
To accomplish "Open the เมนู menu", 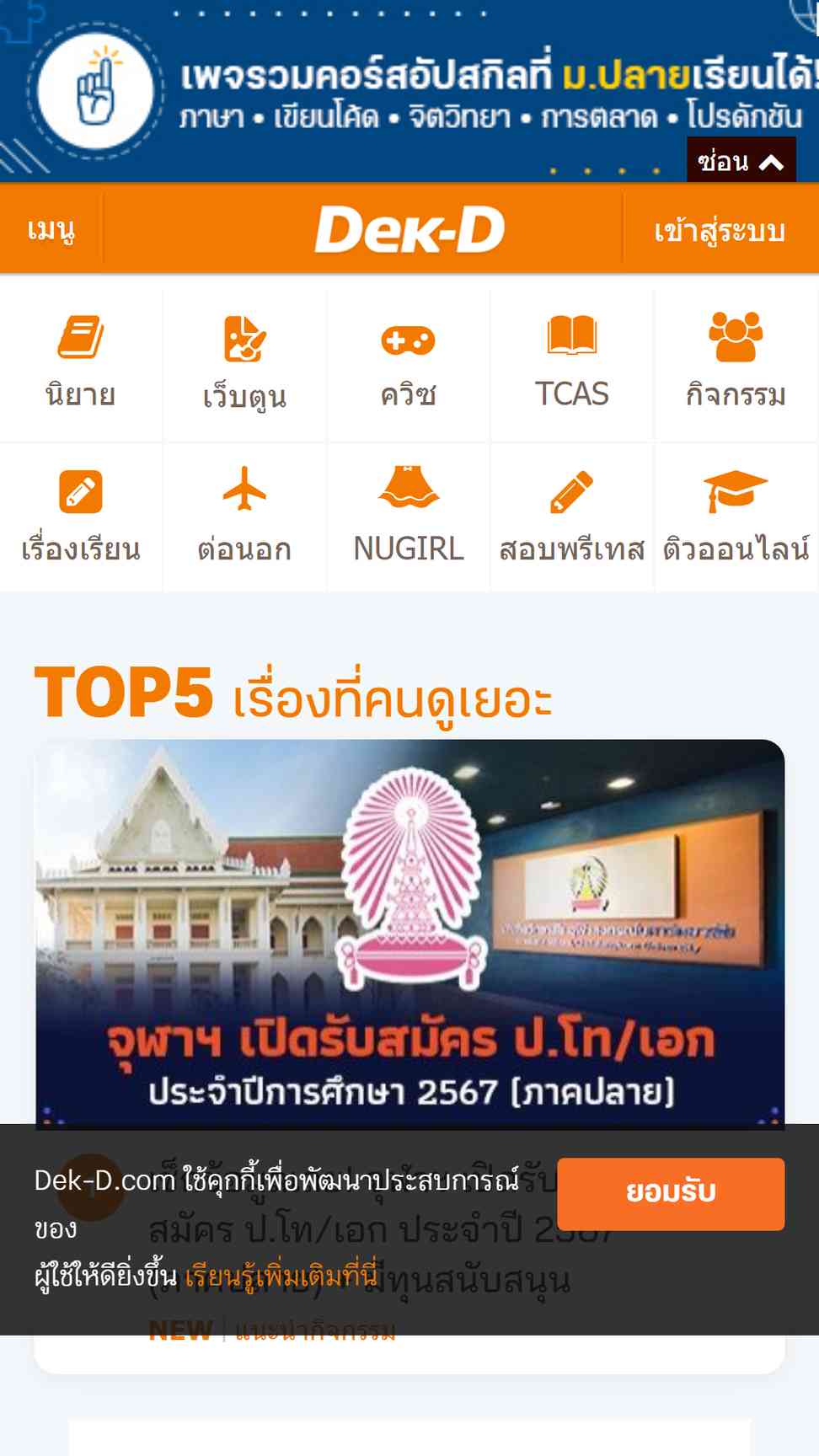I will 51,229.
